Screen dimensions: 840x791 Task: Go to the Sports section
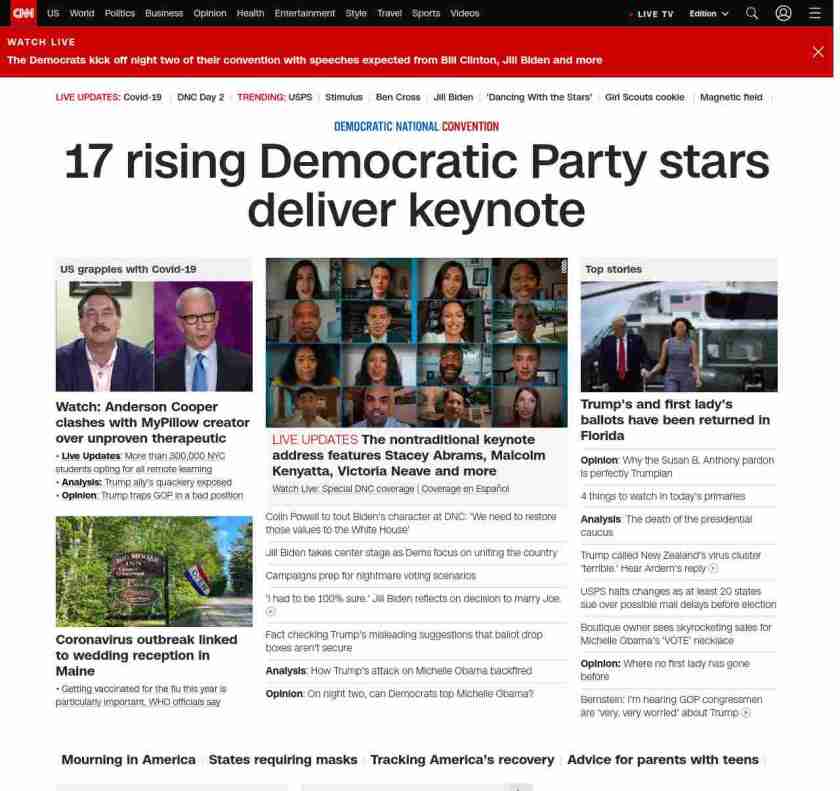point(426,13)
